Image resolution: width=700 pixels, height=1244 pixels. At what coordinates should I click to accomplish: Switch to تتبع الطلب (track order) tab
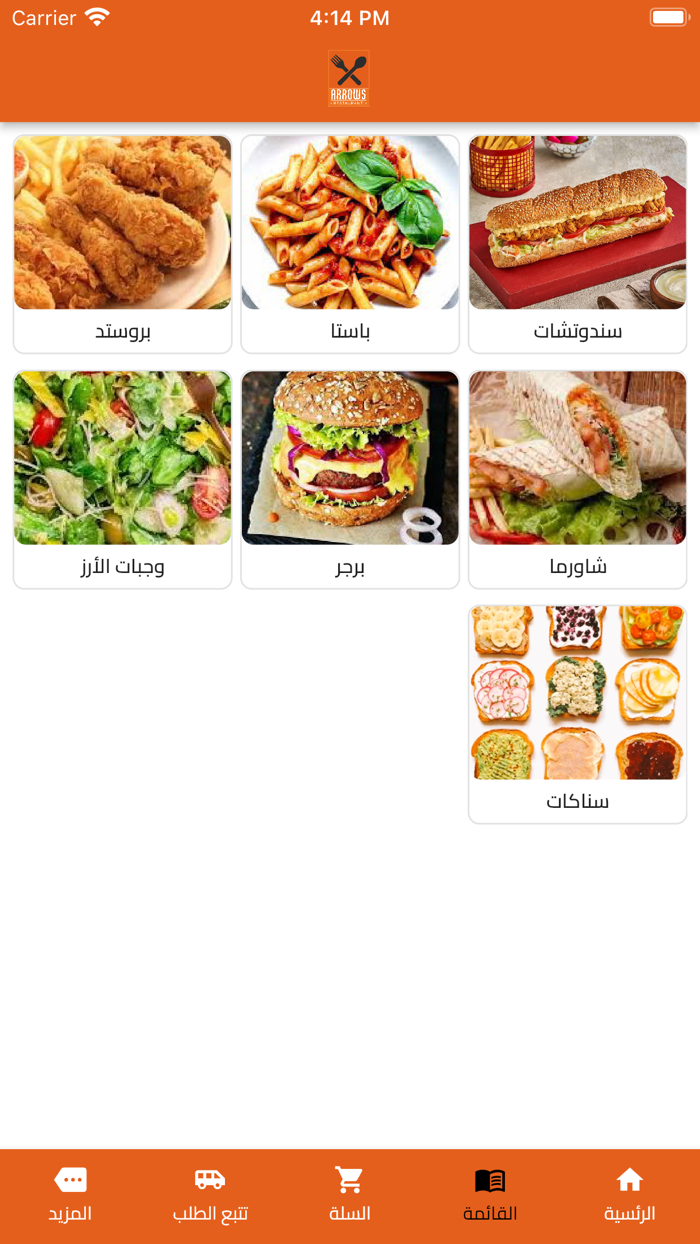pyautogui.click(x=210, y=1194)
